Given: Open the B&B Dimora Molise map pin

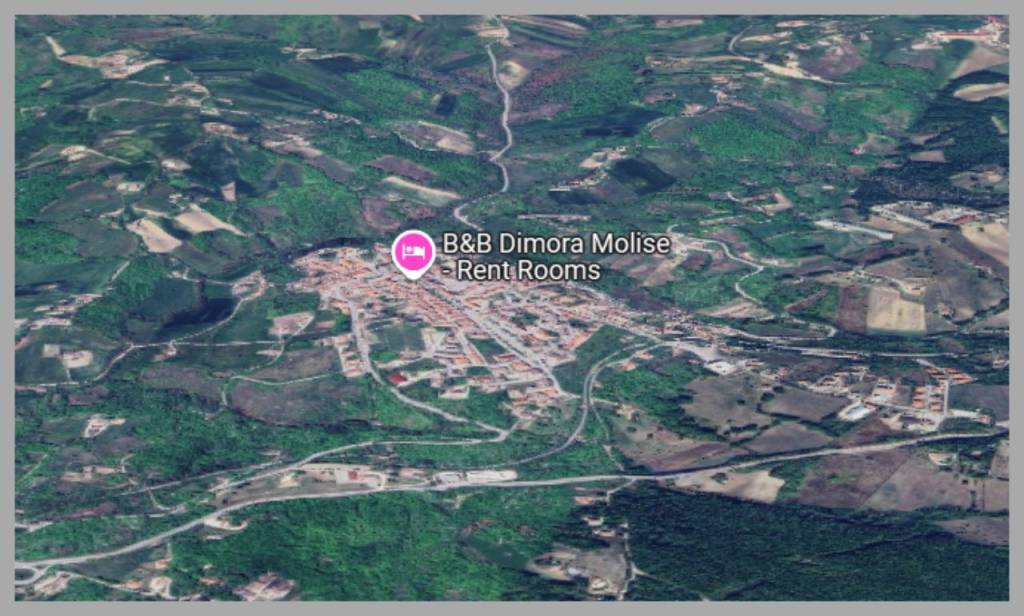Looking at the screenshot, I should pos(413,251).
